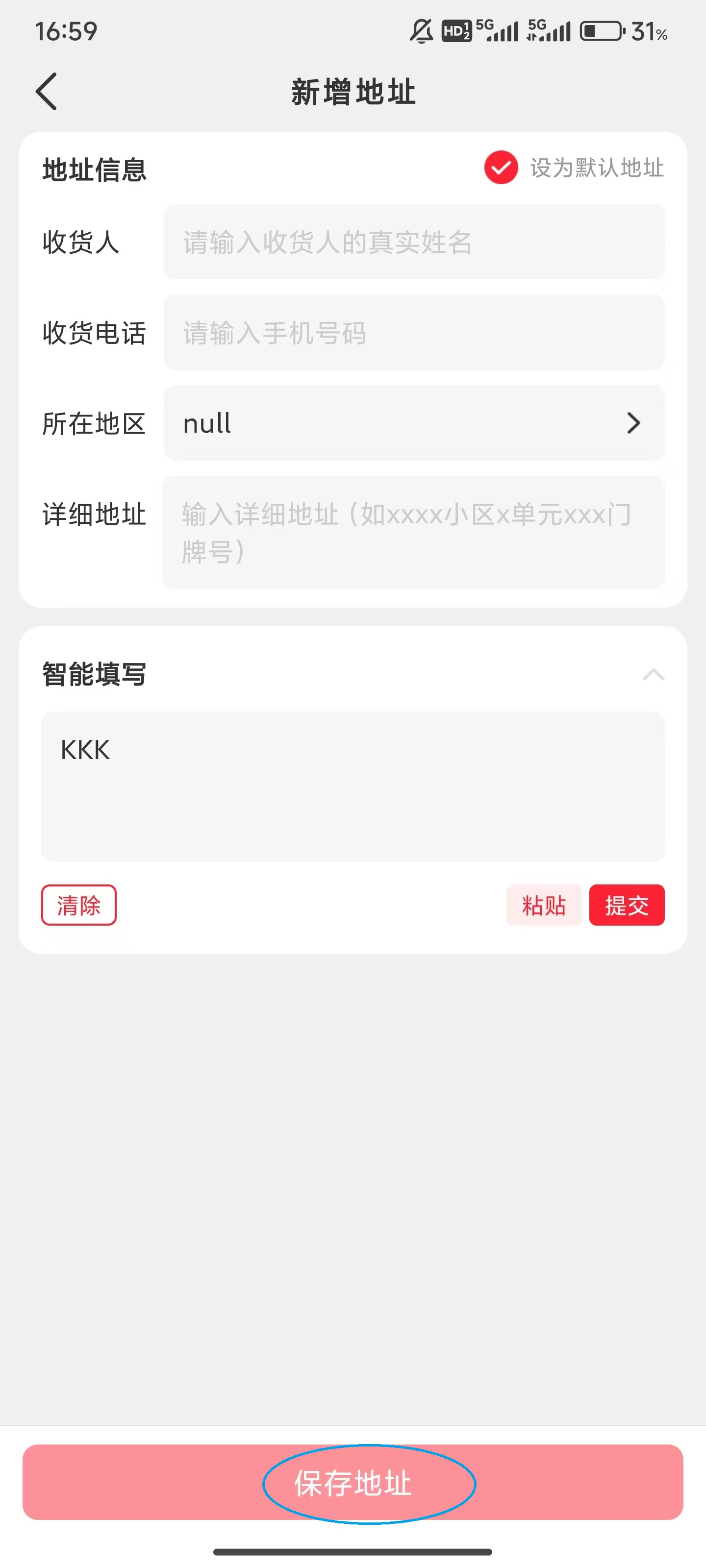Open the 所在地区 region selector
Screen dimensions: 706x1568
tap(414, 423)
